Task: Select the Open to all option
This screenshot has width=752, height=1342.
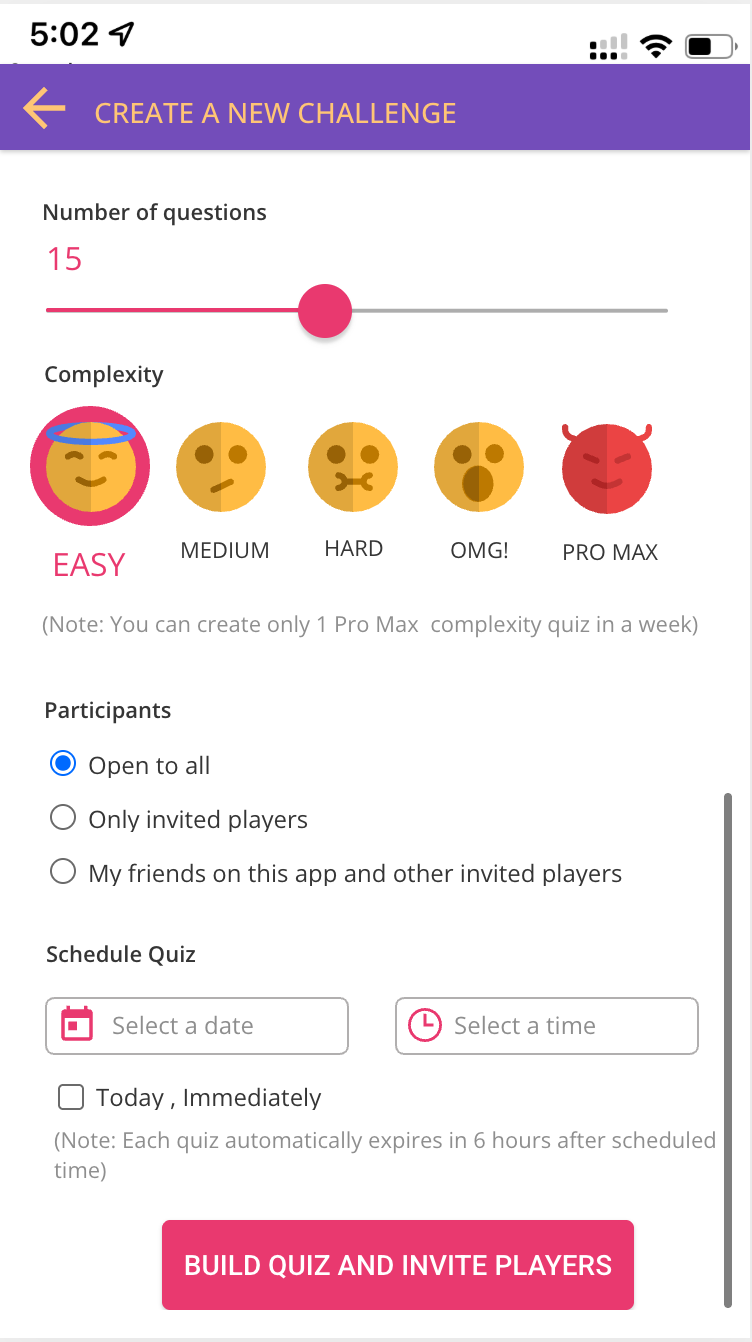Action: (62, 763)
